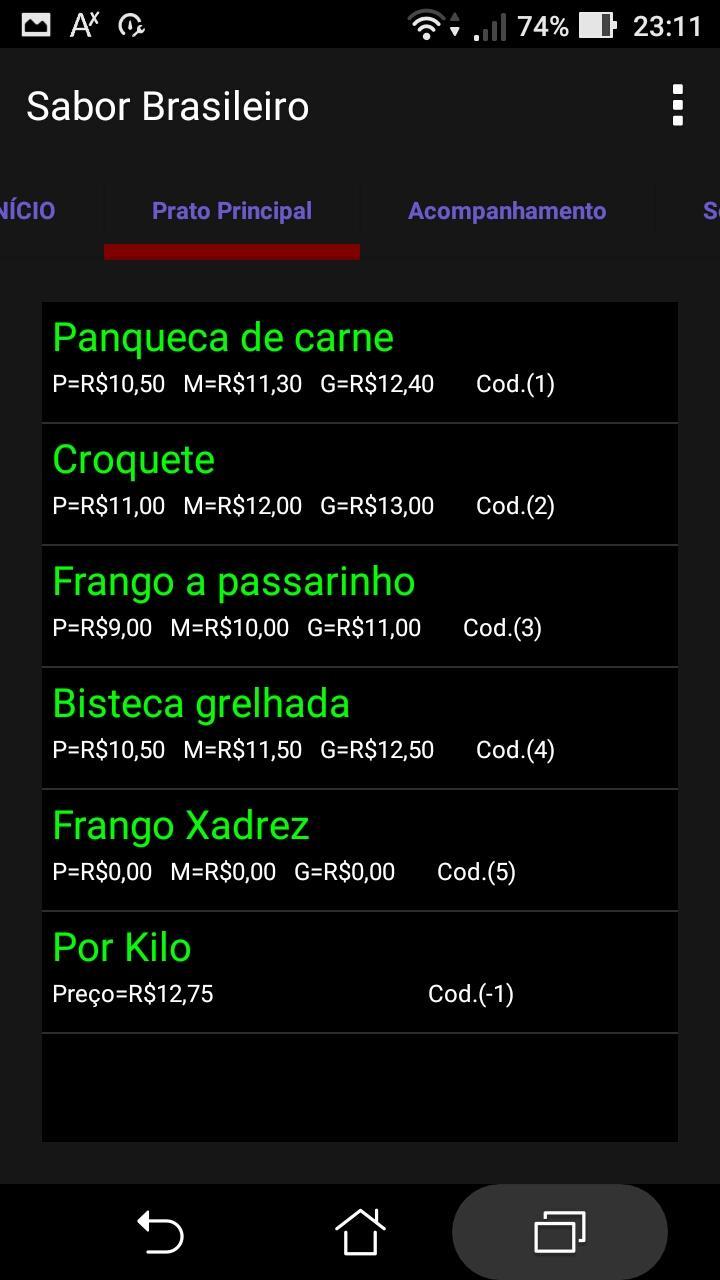Go to the partially visible Início tab
Image resolution: width=720 pixels, height=1280 pixels.
coord(28,211)
